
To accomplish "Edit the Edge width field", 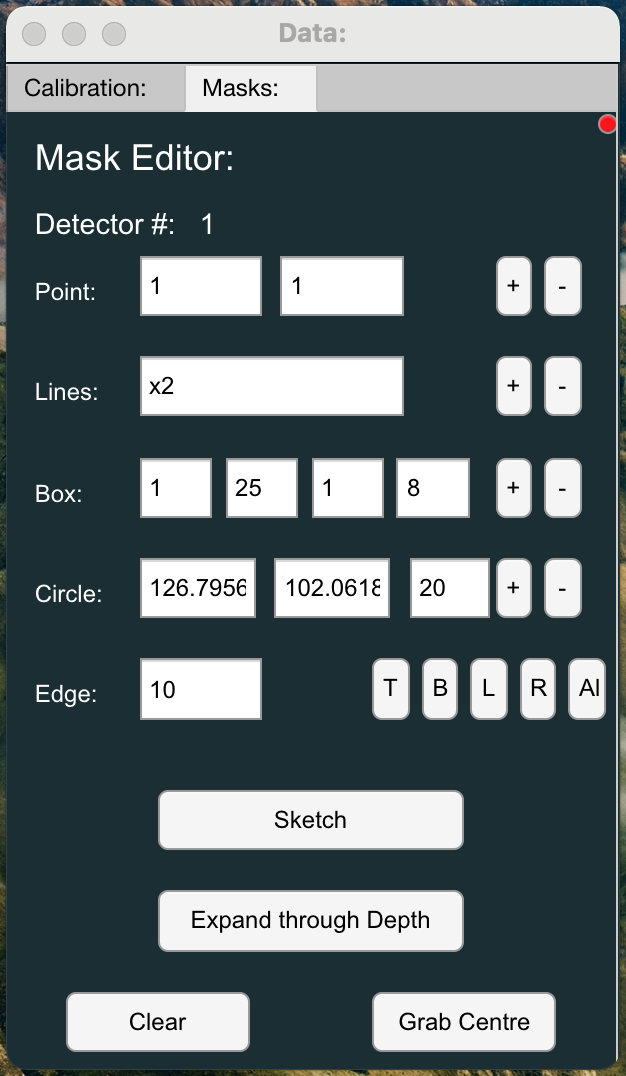I will [x=200, y=689].
